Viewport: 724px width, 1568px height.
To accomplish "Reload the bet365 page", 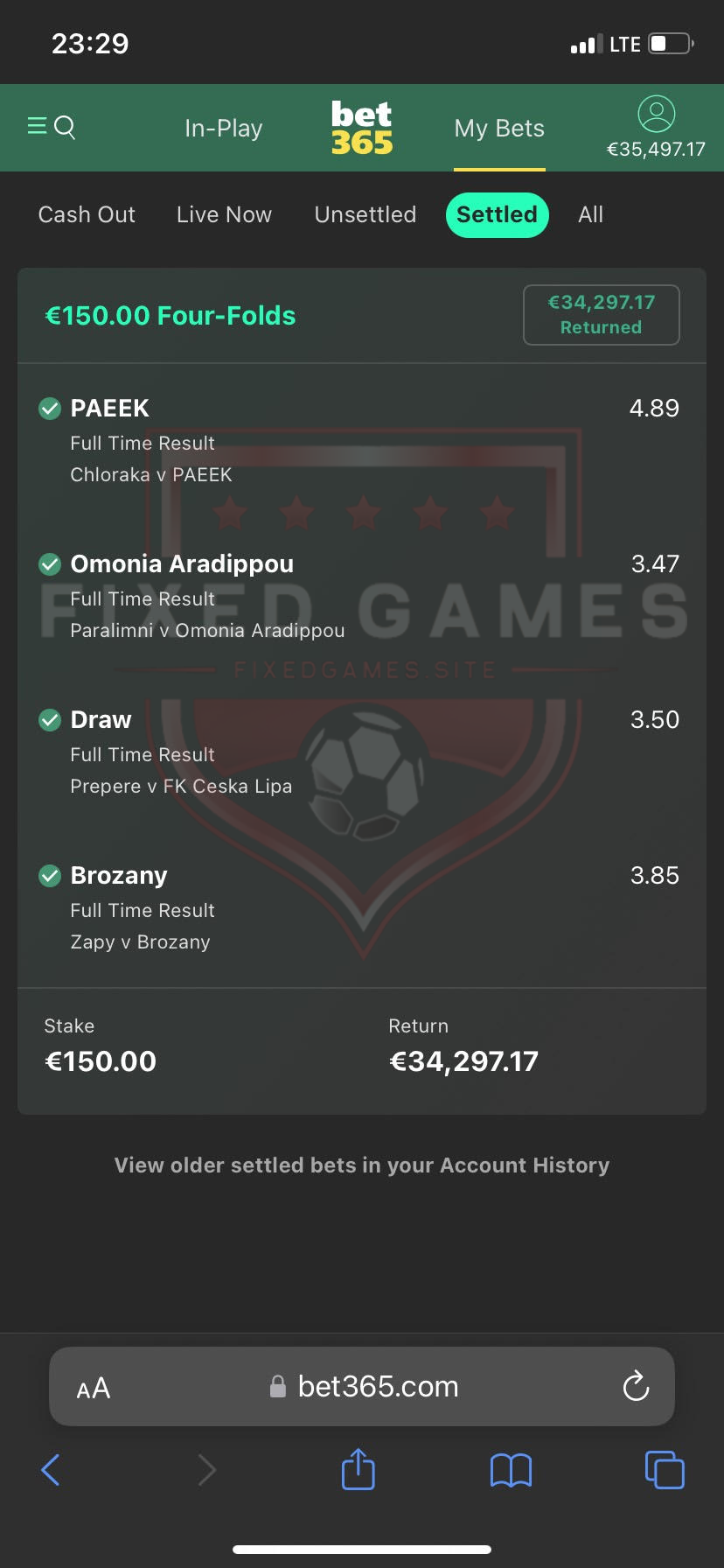I will coord(636,1387).
